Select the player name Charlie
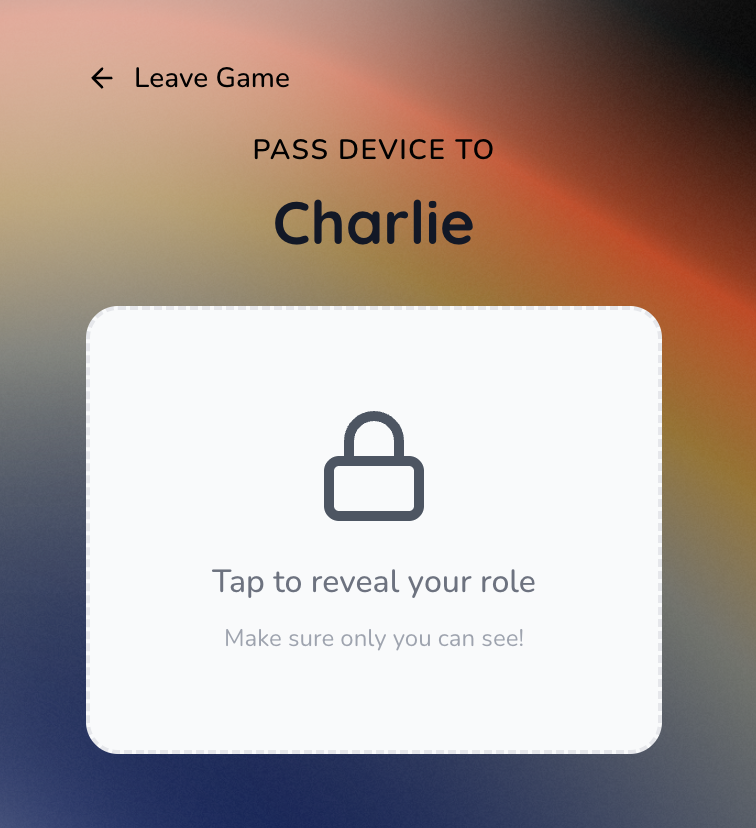756x828 pixels. pos(375,221)
